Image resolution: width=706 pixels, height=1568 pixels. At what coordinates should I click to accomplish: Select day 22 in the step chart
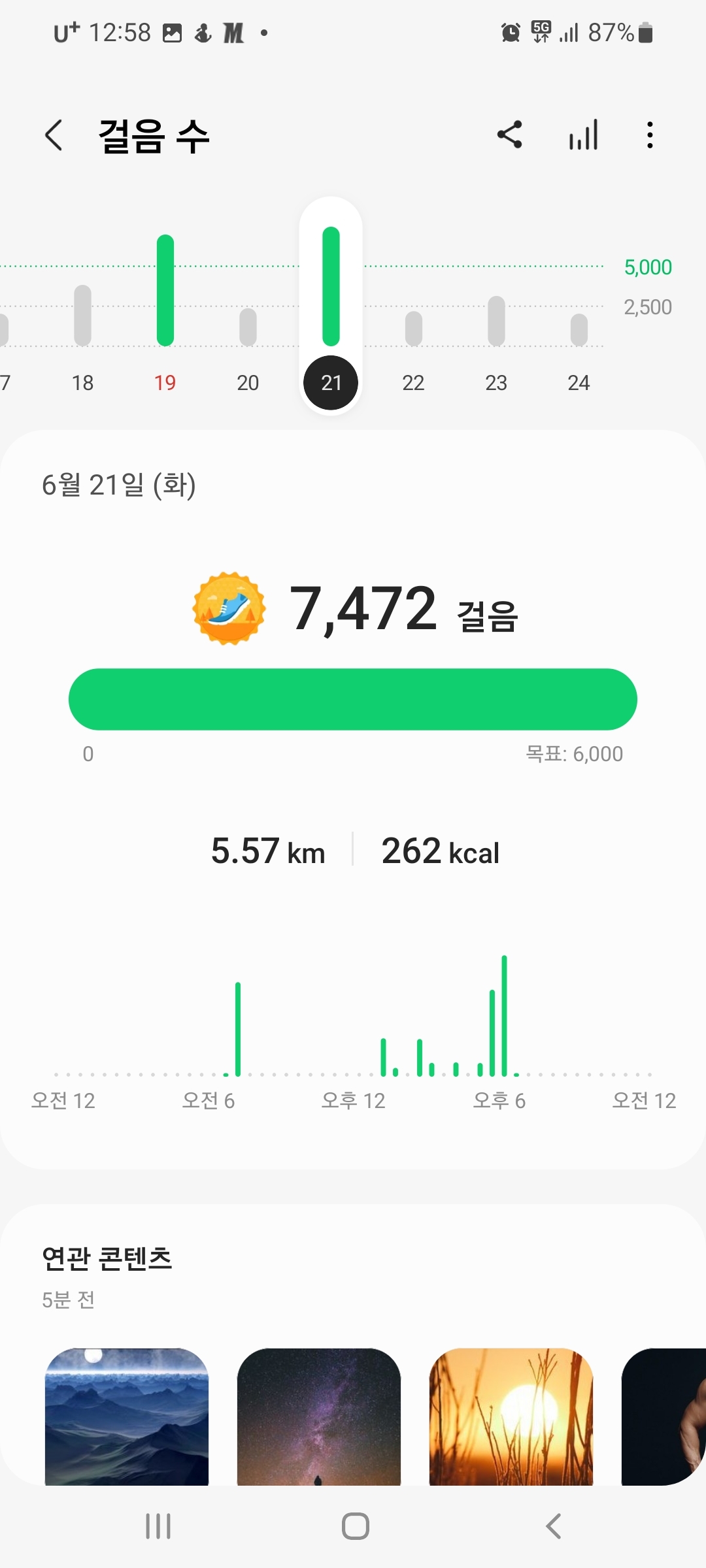pyautogui.click(x=413, y=382)
